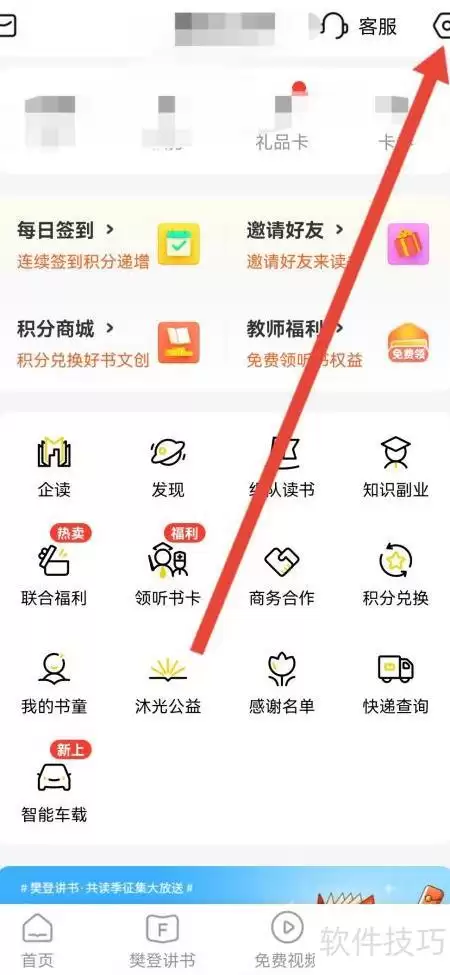The height and width of the screenshot is (975, 450).
Task: Open 知识副业 entry
Action: pos(395,467)
